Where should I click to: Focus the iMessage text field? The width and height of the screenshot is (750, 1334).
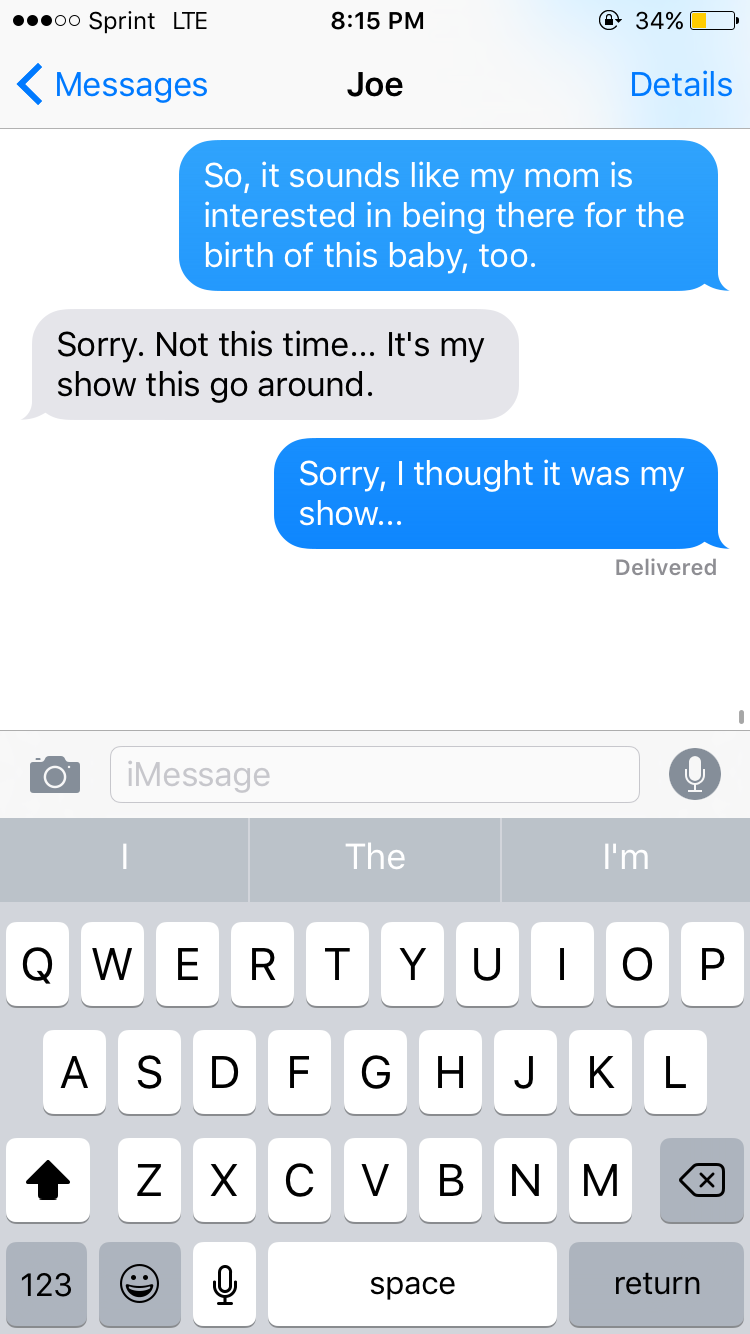tap(374, 774)
